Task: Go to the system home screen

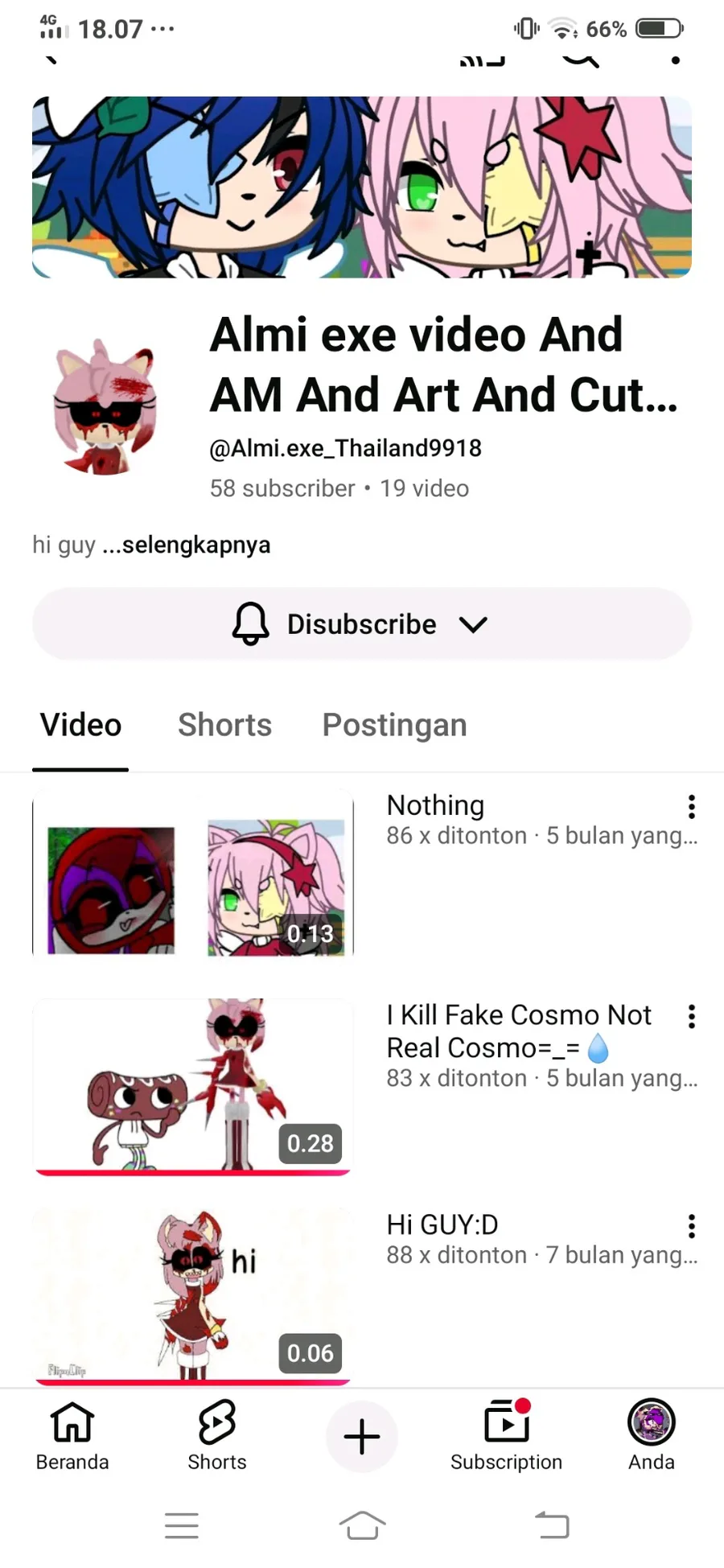Action: [x=362, y=1525]
